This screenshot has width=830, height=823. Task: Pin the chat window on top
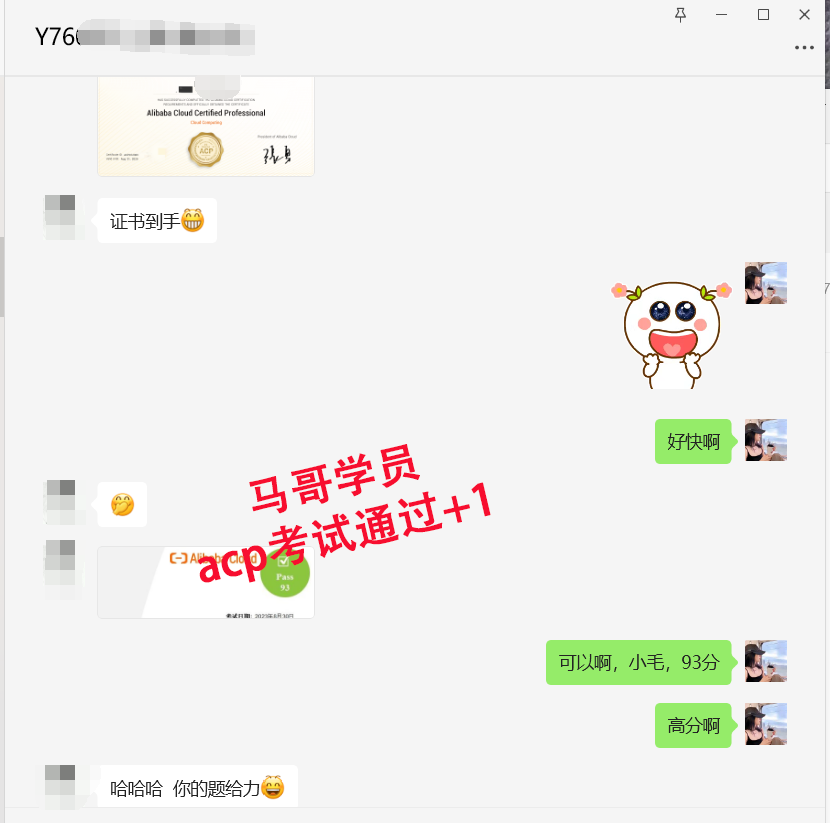coord(681,14)
